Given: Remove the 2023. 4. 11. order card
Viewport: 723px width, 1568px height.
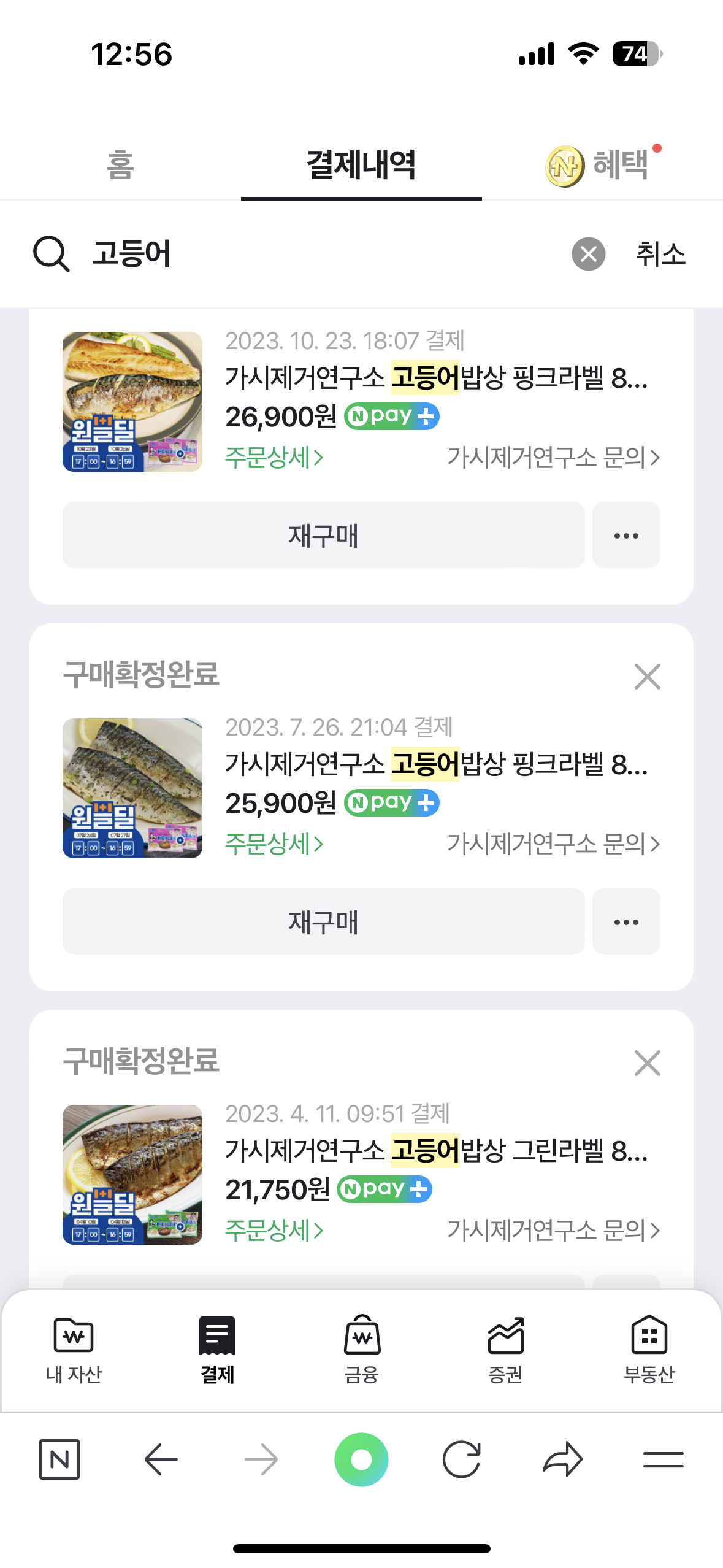Looking at the screenshot, I should 647,1064.
